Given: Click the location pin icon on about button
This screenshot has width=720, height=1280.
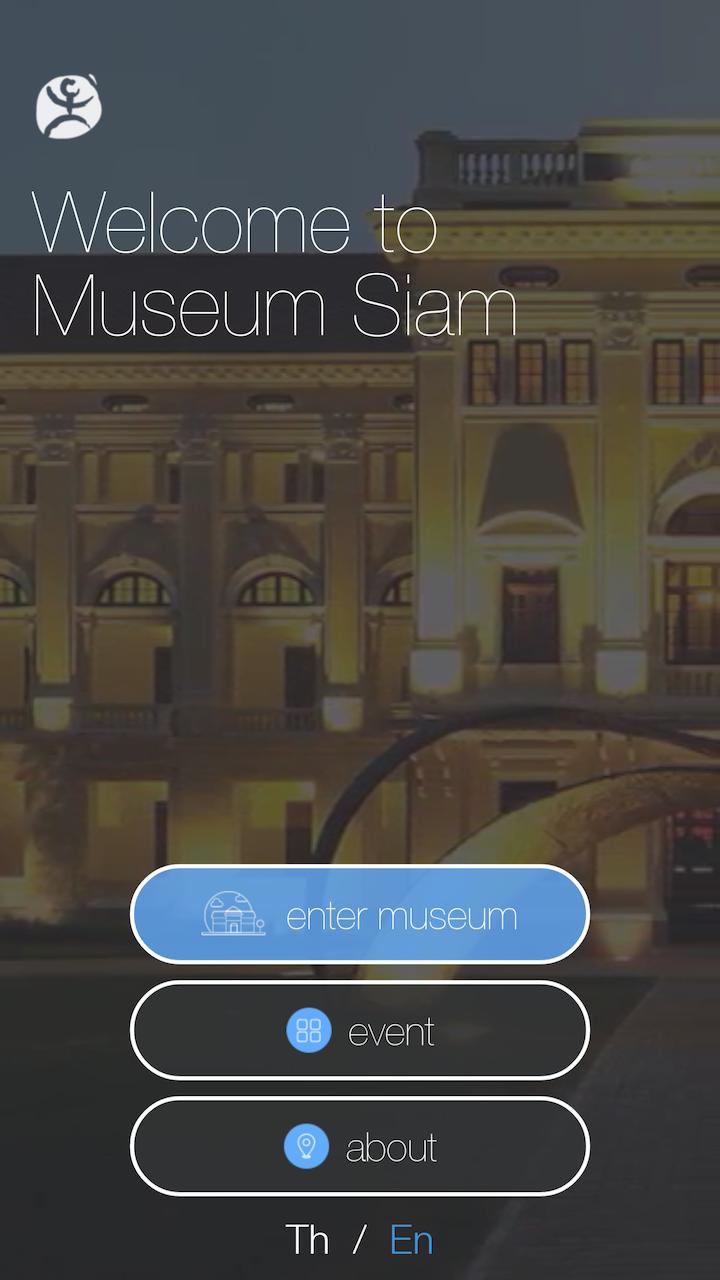Looking at the screenshot, I should pos(306,1147).
